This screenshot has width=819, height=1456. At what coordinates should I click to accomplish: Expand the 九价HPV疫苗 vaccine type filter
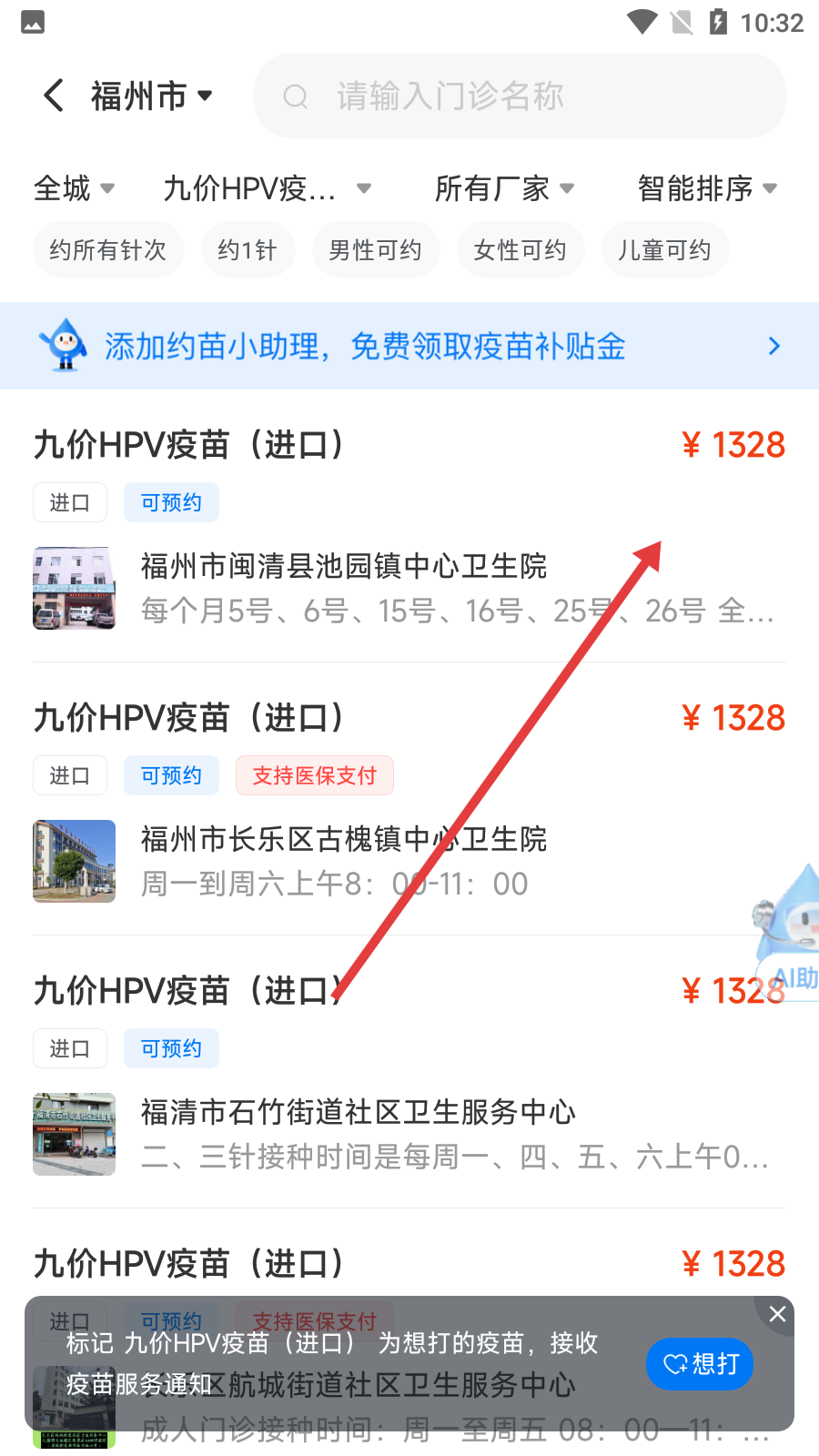pyautogui.click(x=267, y=188)
